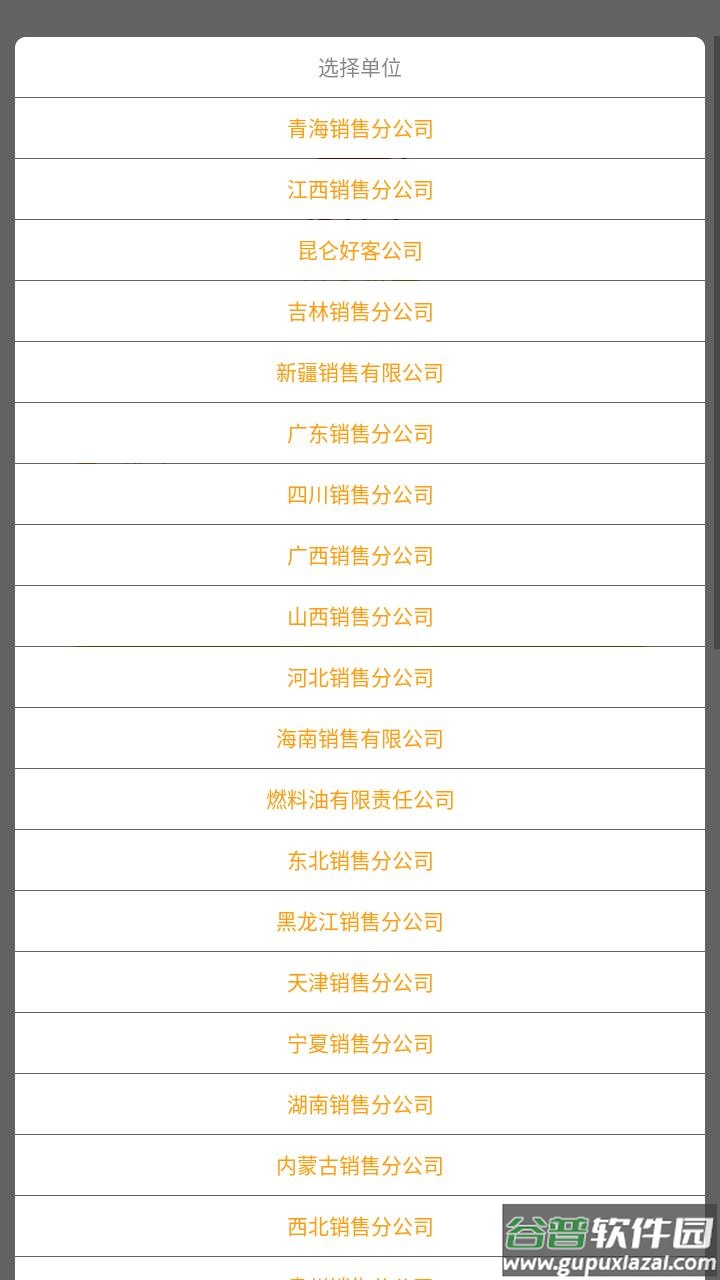
Task: Select 山西销售分公司
Action: [x=360, y=616]
